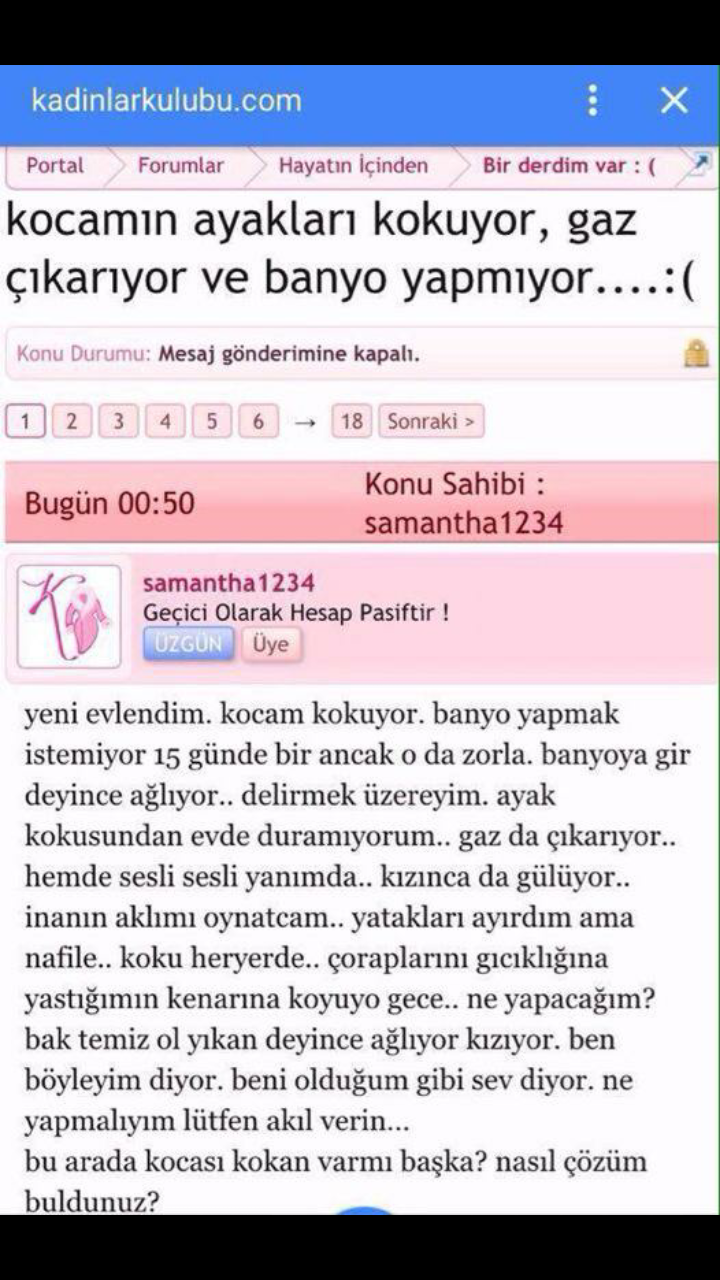720x1280 pixels.
Task: Go to the Portal breadcrumb
Action: 55,166
